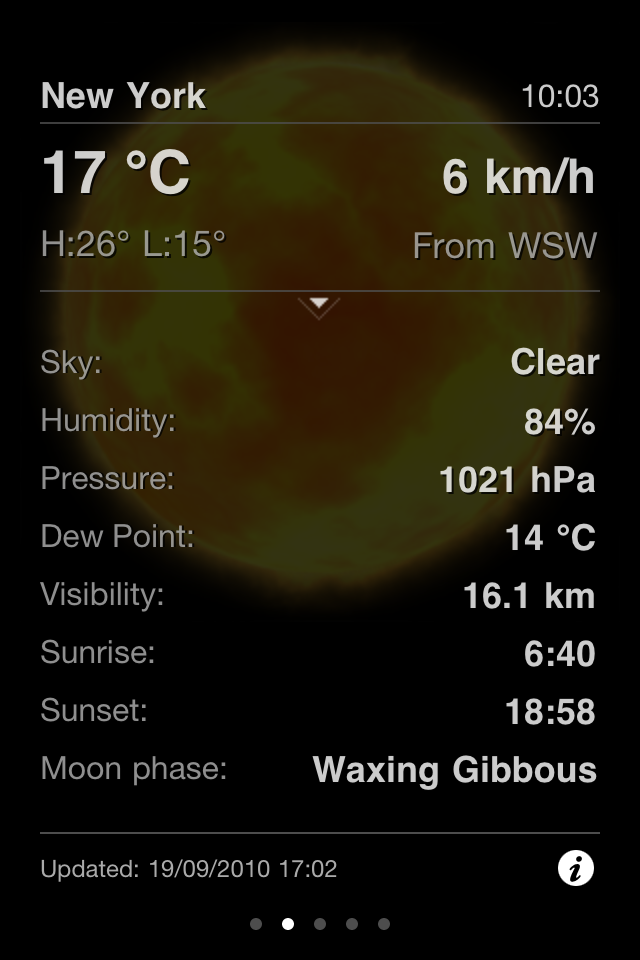Image resolution: width=640 pixels, height=960 pixels.
Task: Open the info button
Action: point(575,869)
